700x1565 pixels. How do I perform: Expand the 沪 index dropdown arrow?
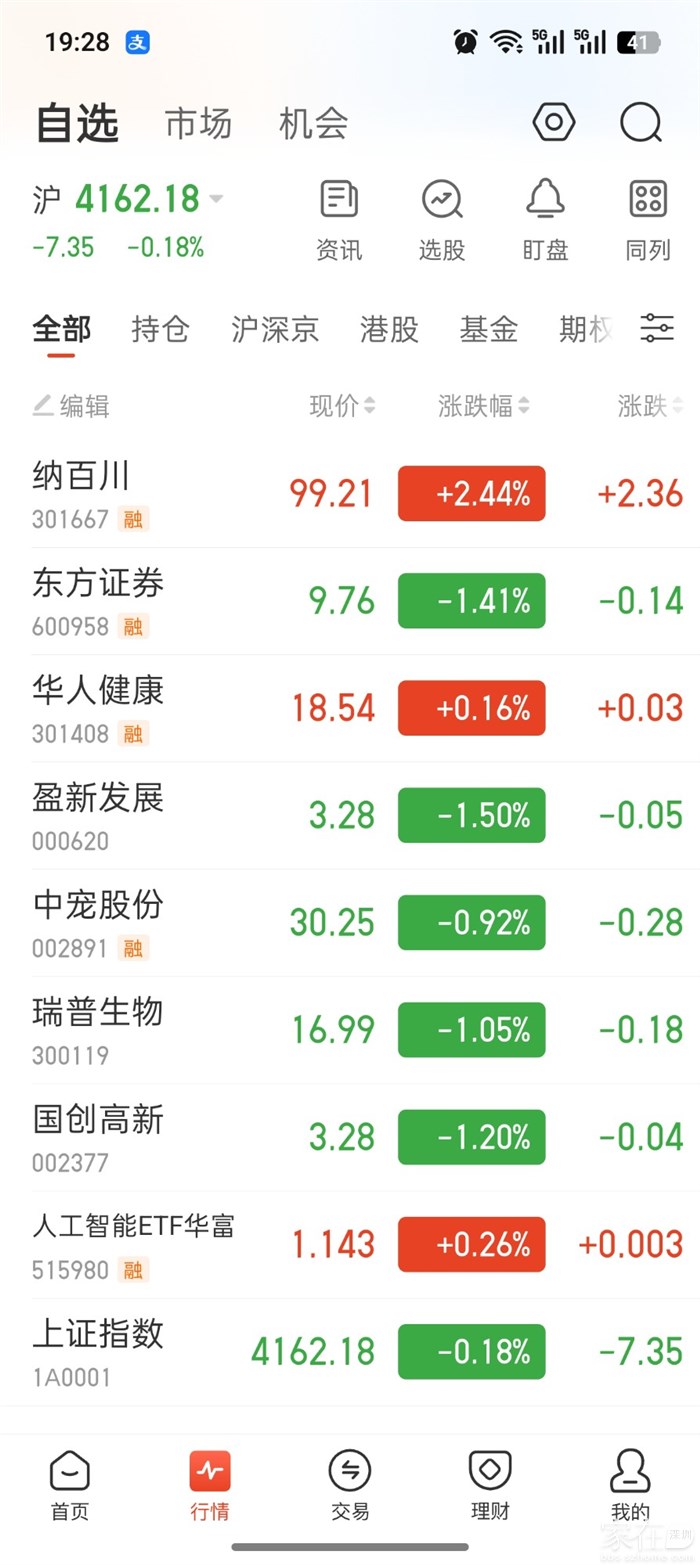pos(216,199)
